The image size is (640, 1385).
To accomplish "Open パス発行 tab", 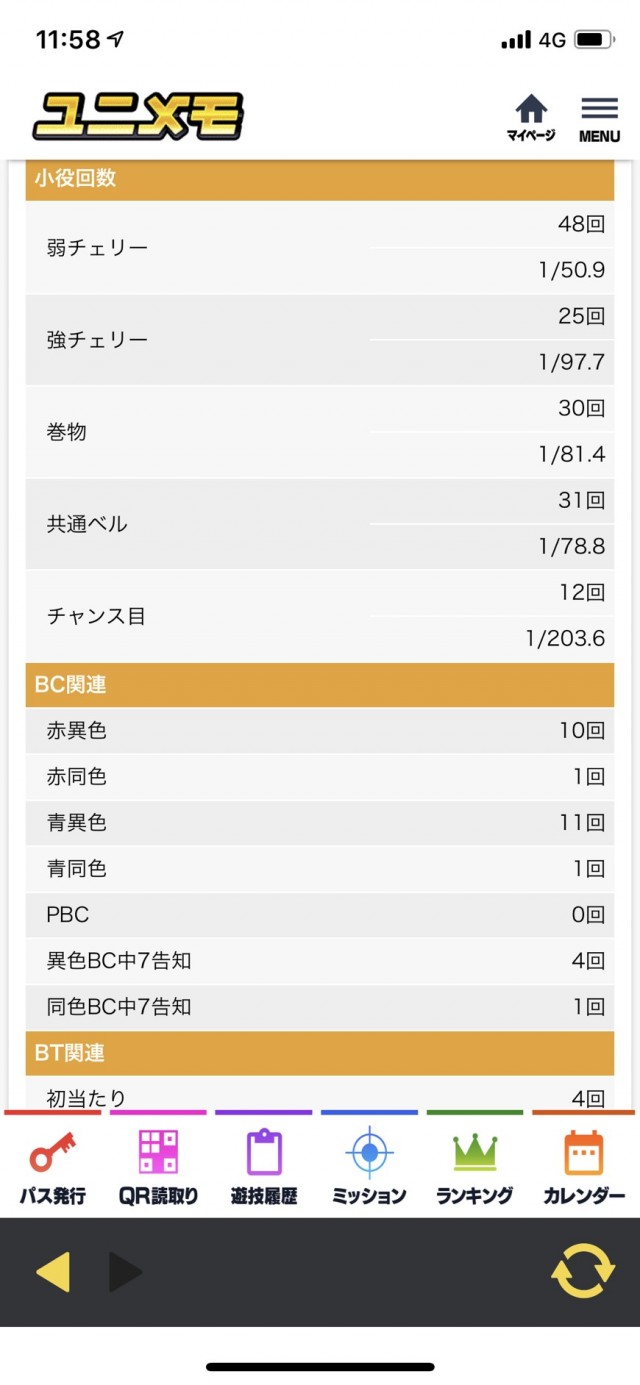I will (x=52, y=1165).
